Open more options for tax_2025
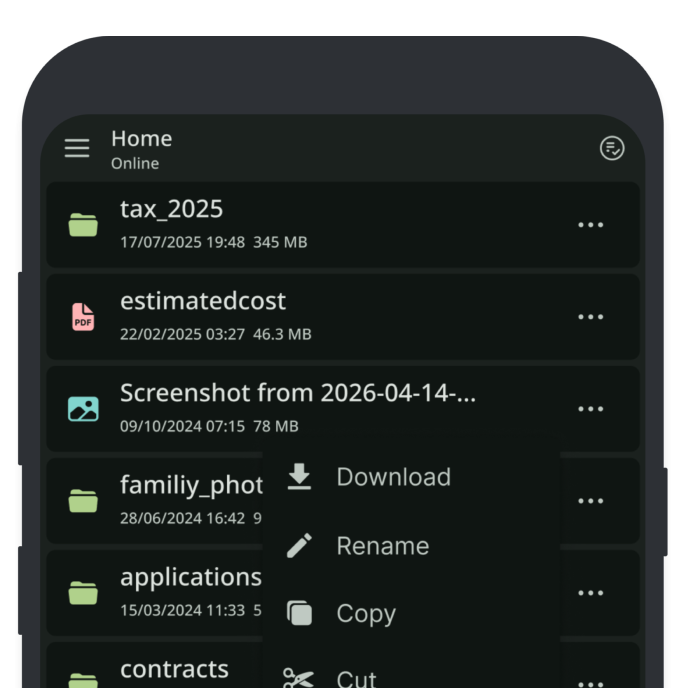Viewport: 688px width, 688px height. (590, 225)
